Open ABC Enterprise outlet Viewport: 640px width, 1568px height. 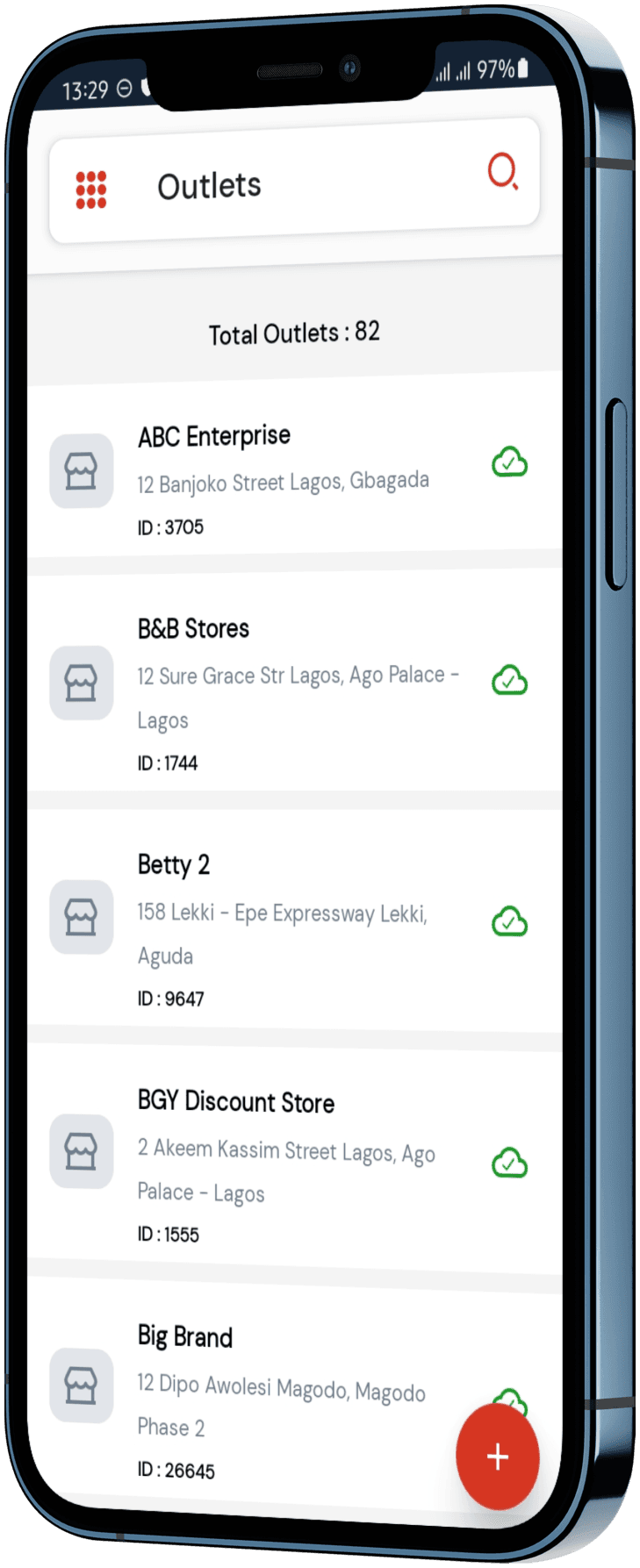213,436
